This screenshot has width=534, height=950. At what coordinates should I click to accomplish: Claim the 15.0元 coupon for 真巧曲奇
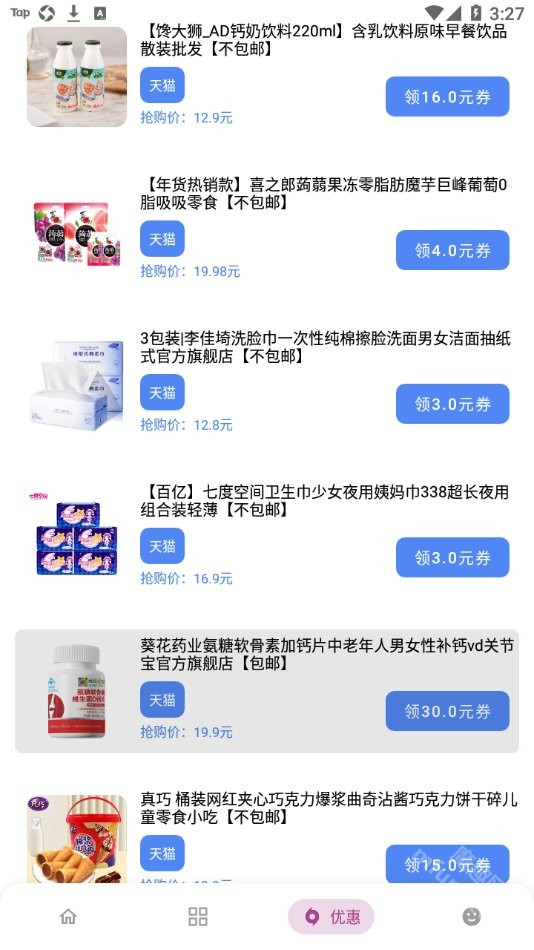coord(447,864)
